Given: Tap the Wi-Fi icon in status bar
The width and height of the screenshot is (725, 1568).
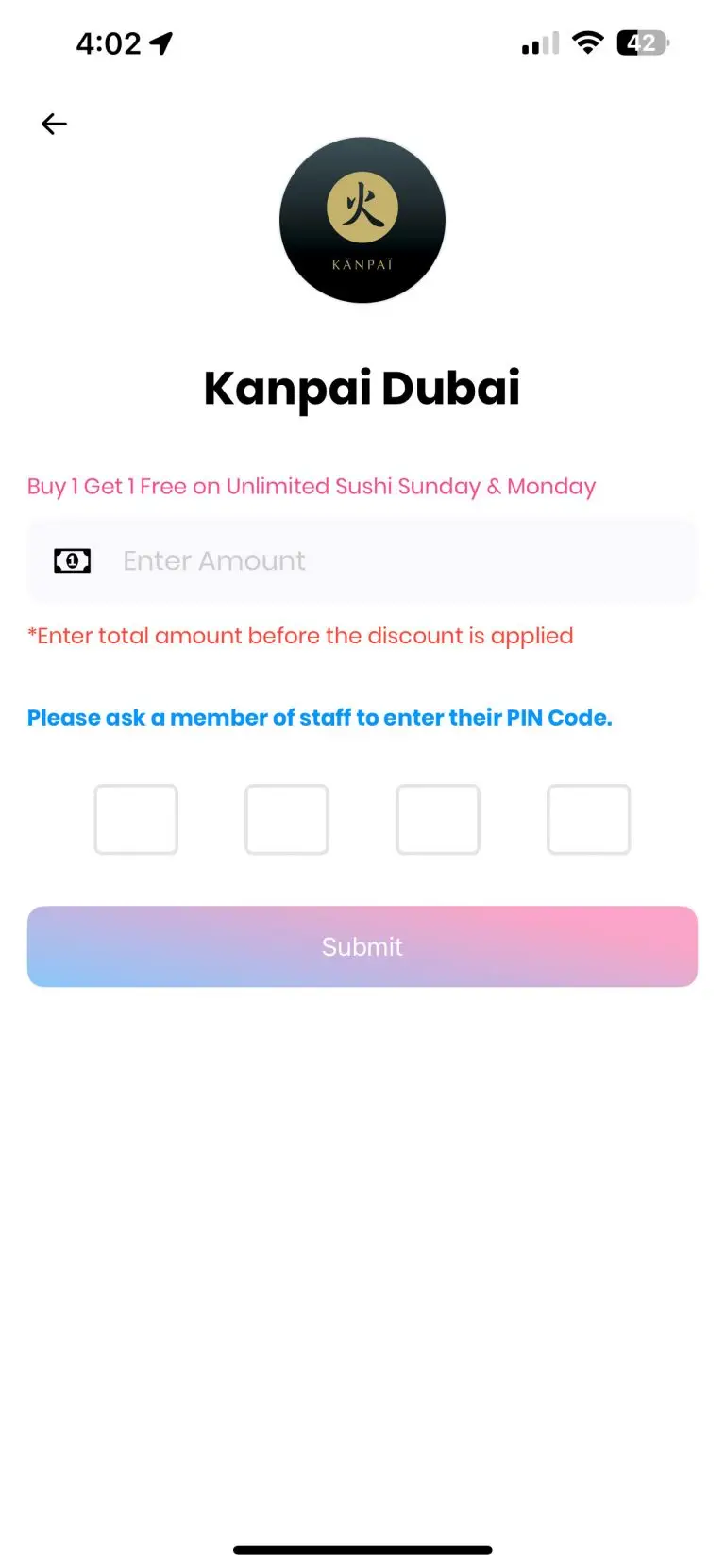Looking at the screenshot, I should point(587,42).
